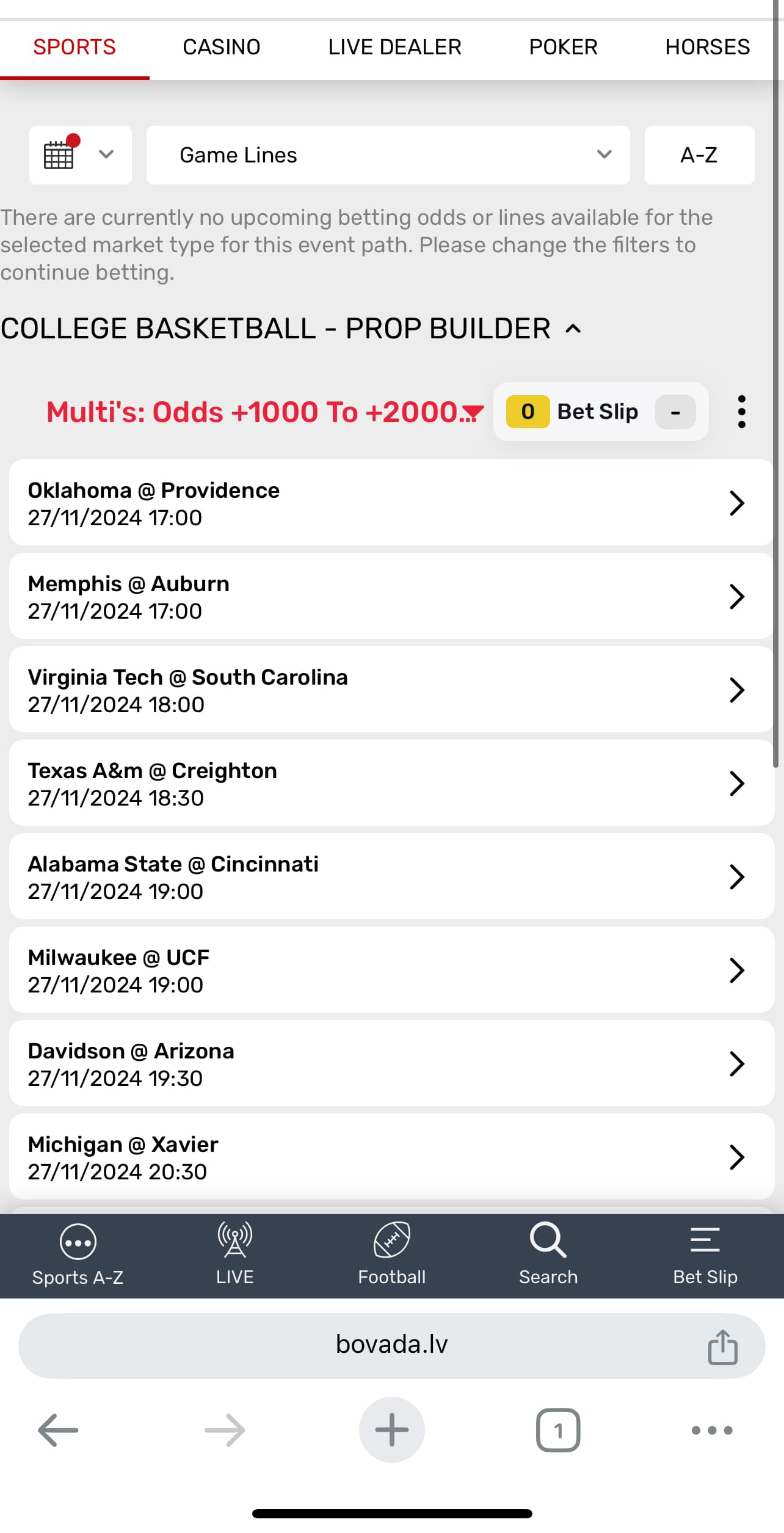
Task: Open Oklahoma @ Providence game
Action: pos(391,503)
